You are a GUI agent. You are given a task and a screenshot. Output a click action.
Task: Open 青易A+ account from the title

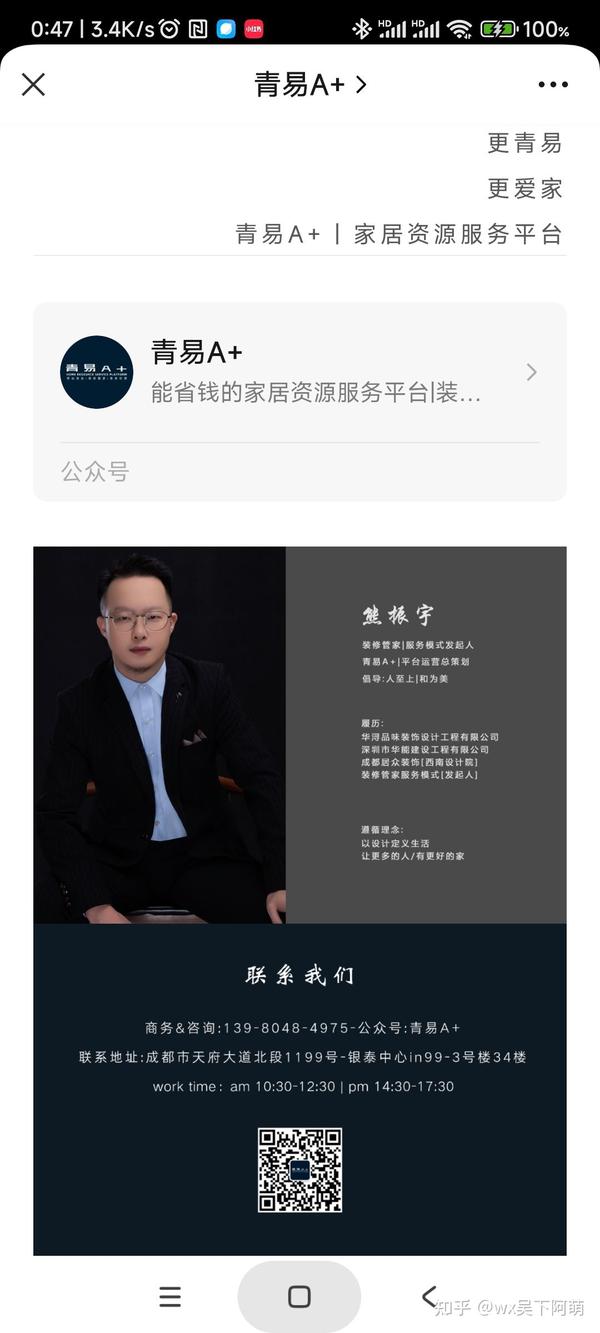pos(311,85)
